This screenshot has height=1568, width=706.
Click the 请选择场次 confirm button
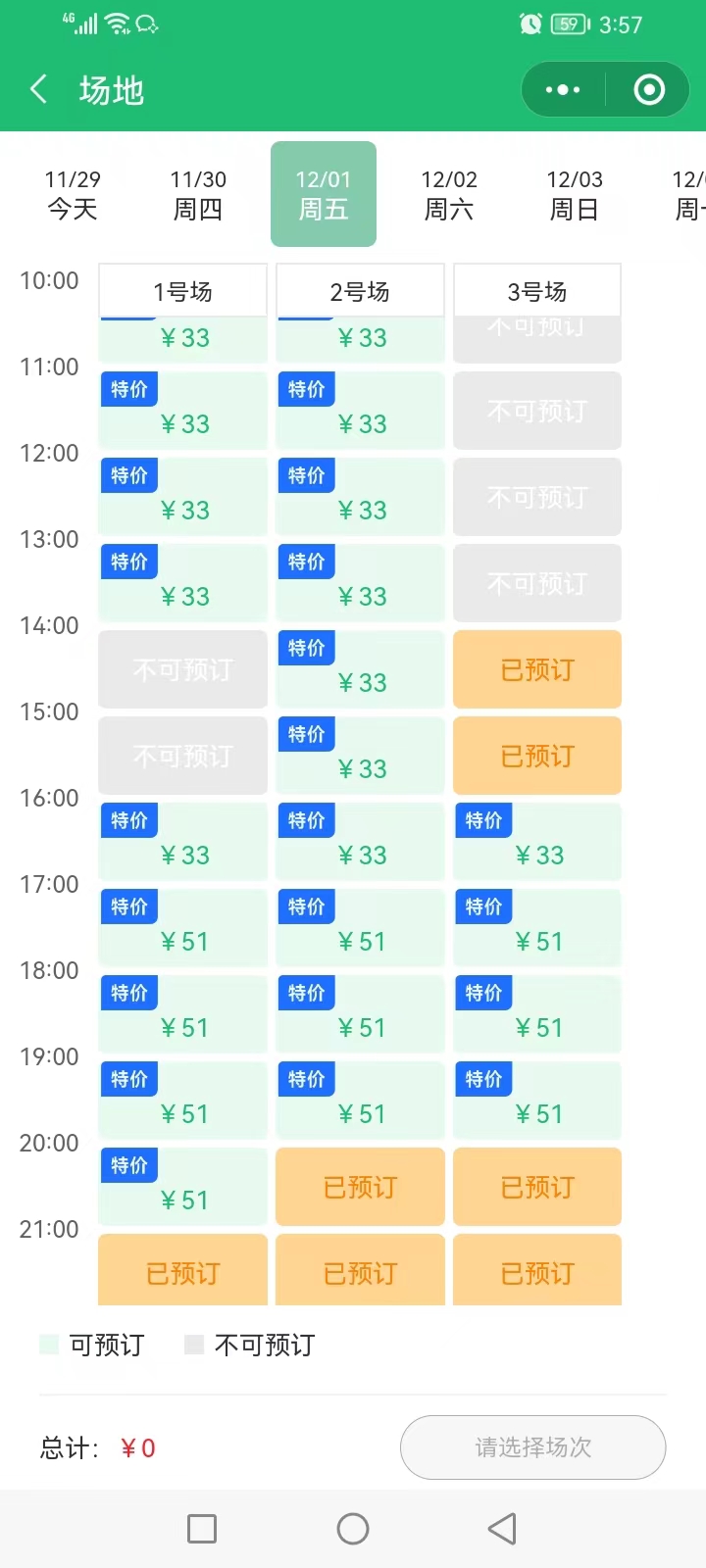click(532, 1446)
